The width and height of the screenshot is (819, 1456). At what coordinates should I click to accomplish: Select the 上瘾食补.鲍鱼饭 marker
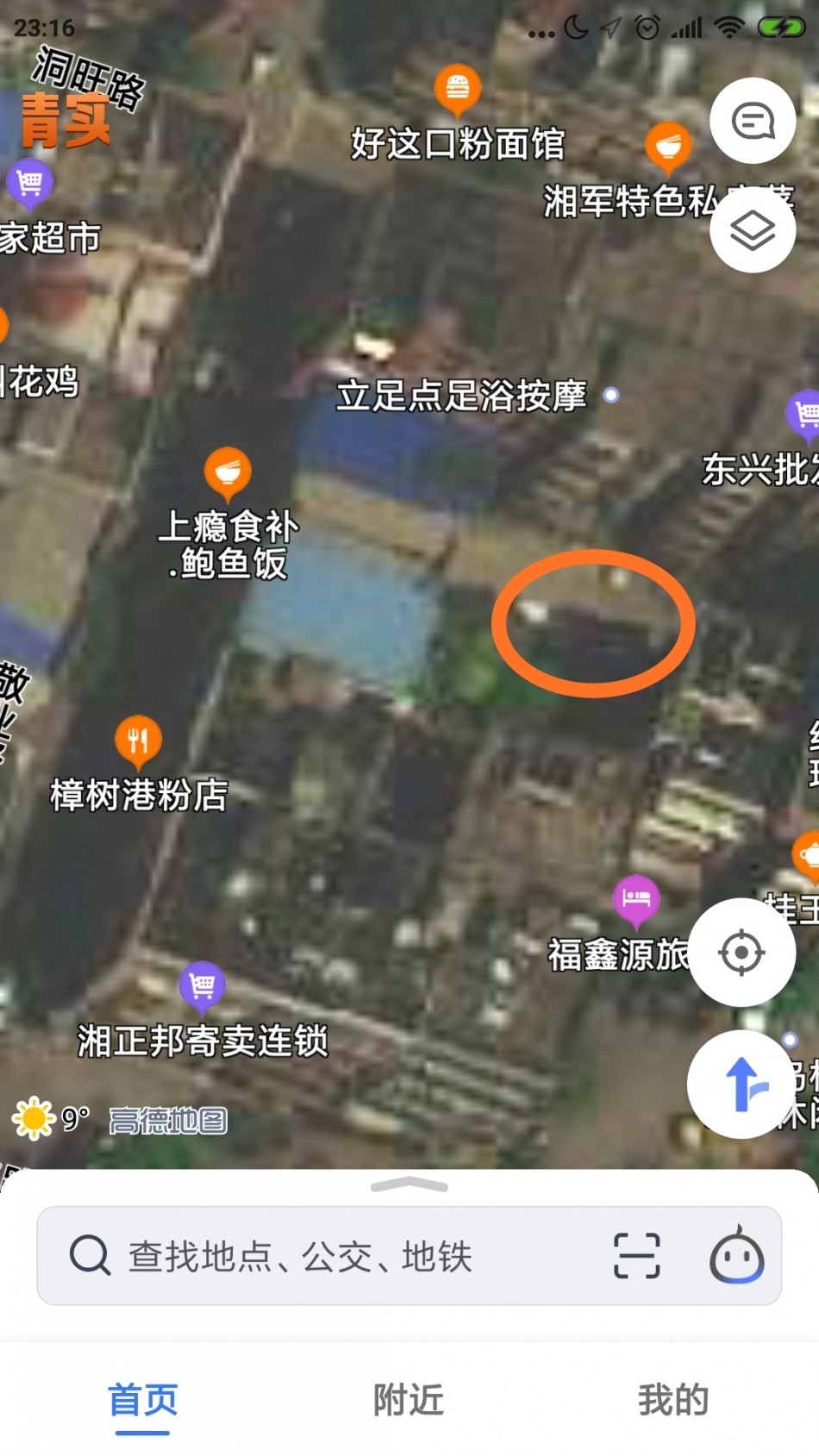[x=228, y=473]
